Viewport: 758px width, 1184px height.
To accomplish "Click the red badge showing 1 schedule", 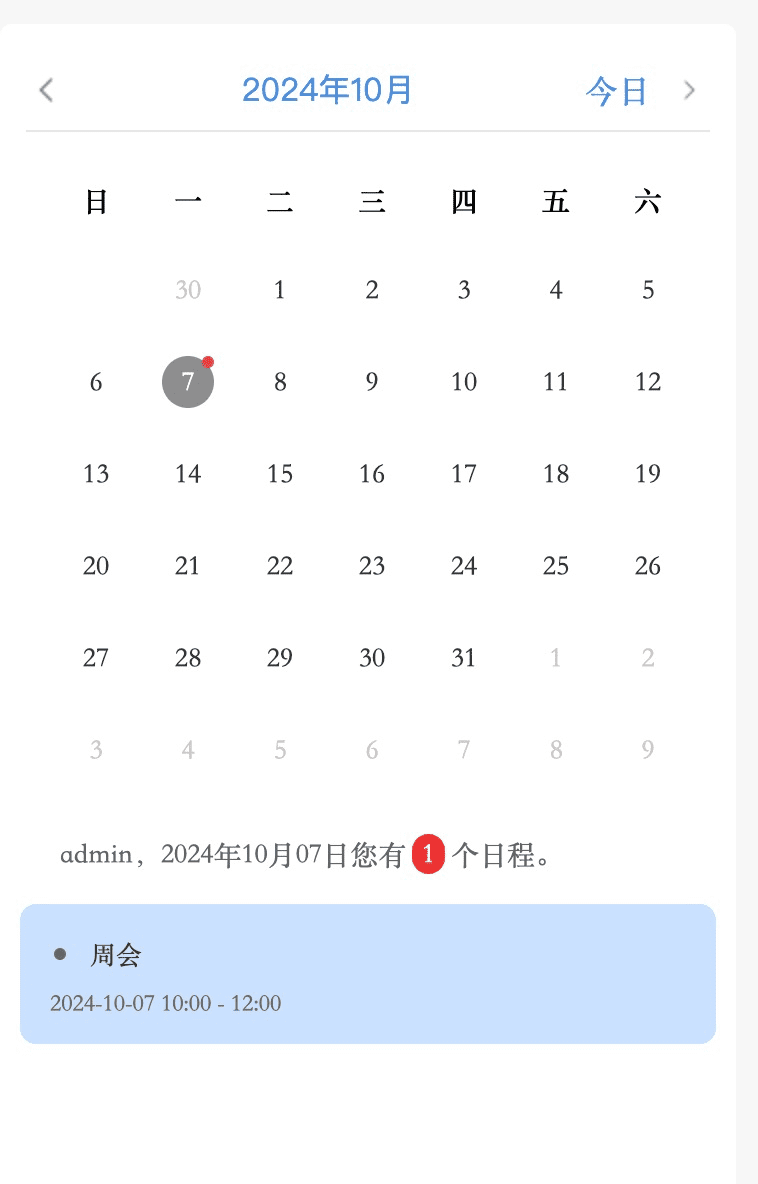I will point(428,855).
